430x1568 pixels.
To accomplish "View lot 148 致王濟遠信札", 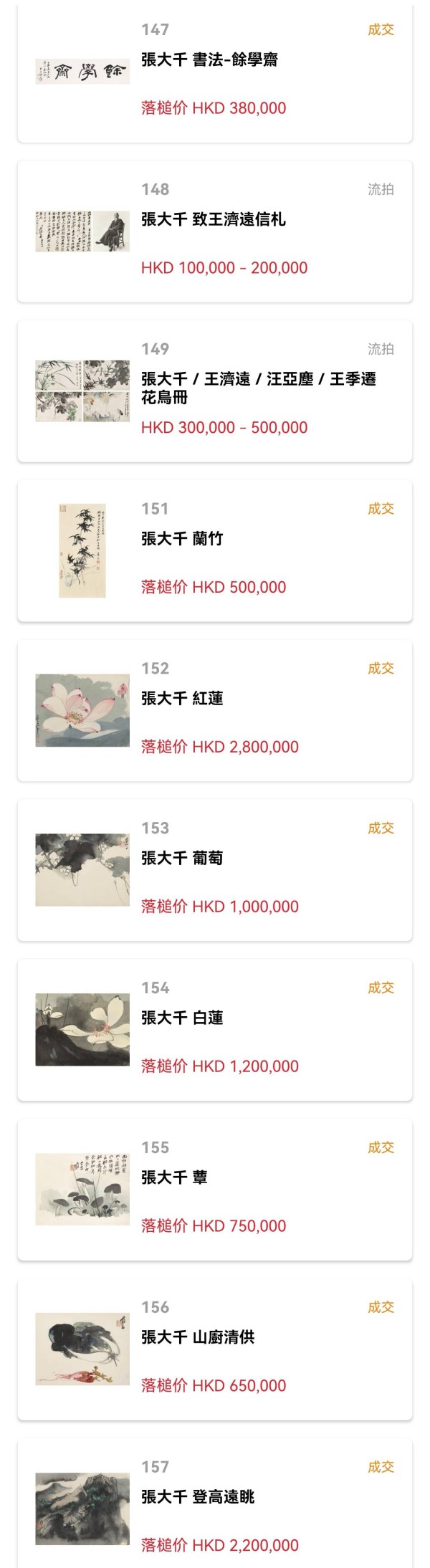I will 214,220.
